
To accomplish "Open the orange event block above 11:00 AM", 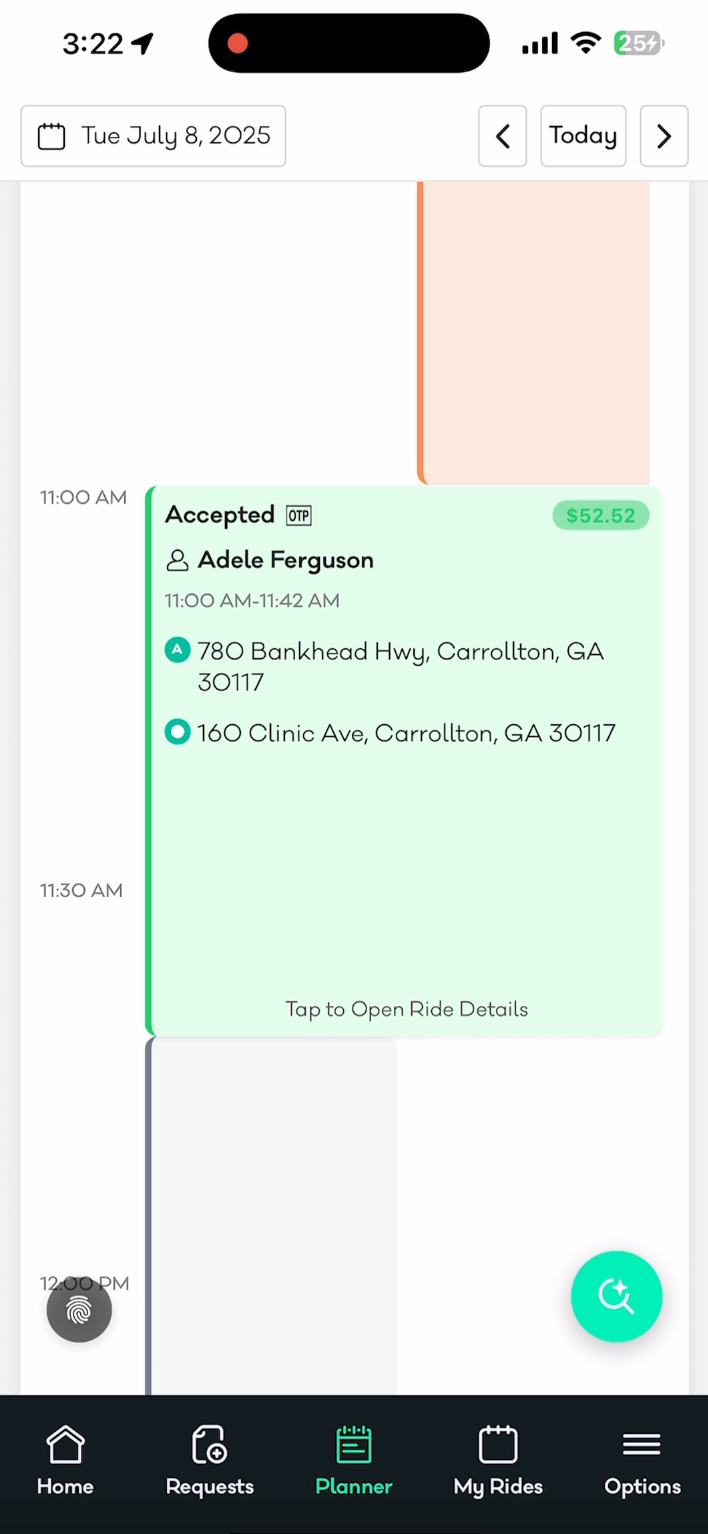I will (x=535, y=330).
